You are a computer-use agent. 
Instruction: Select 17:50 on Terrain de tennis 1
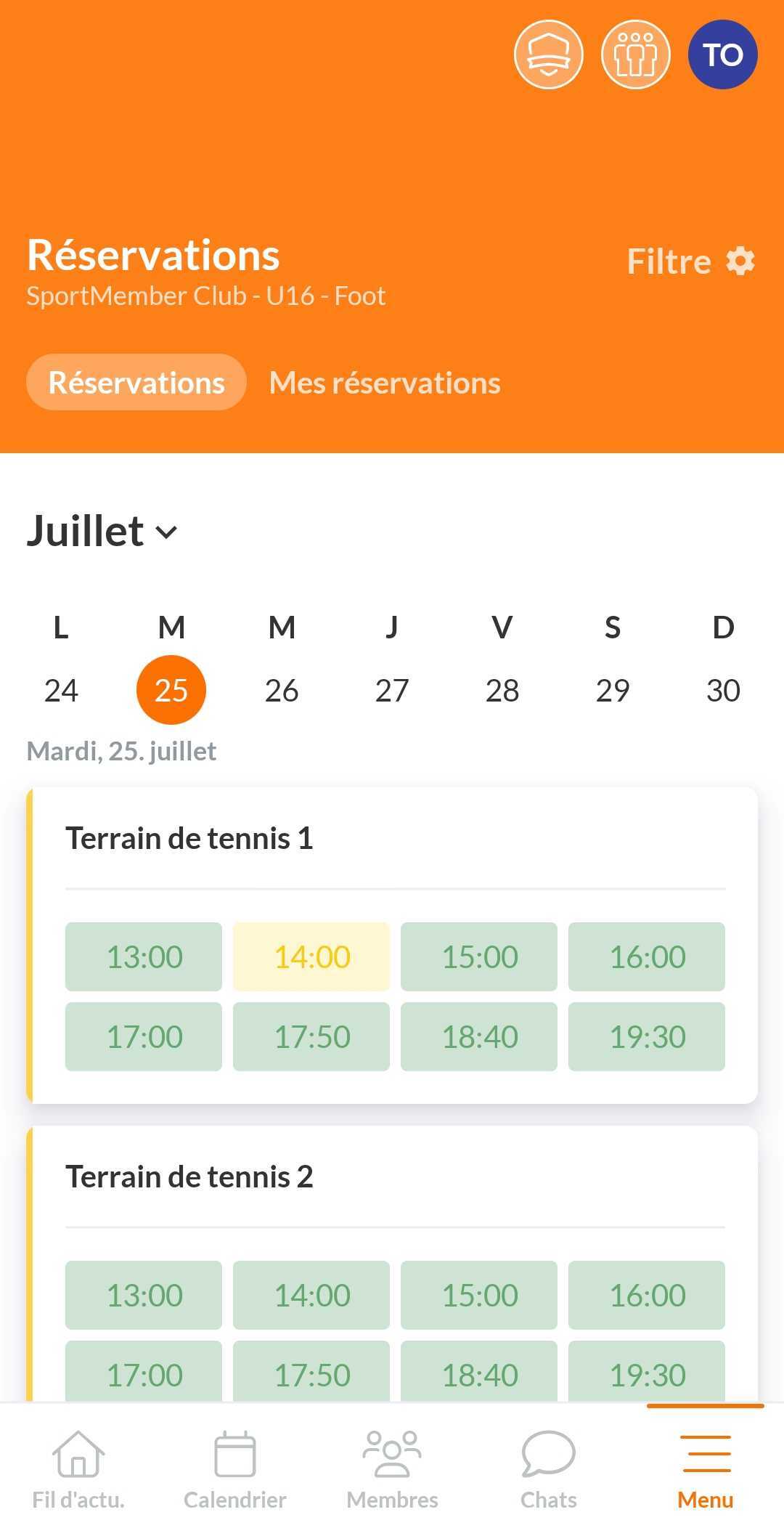tap(311, 1036)
